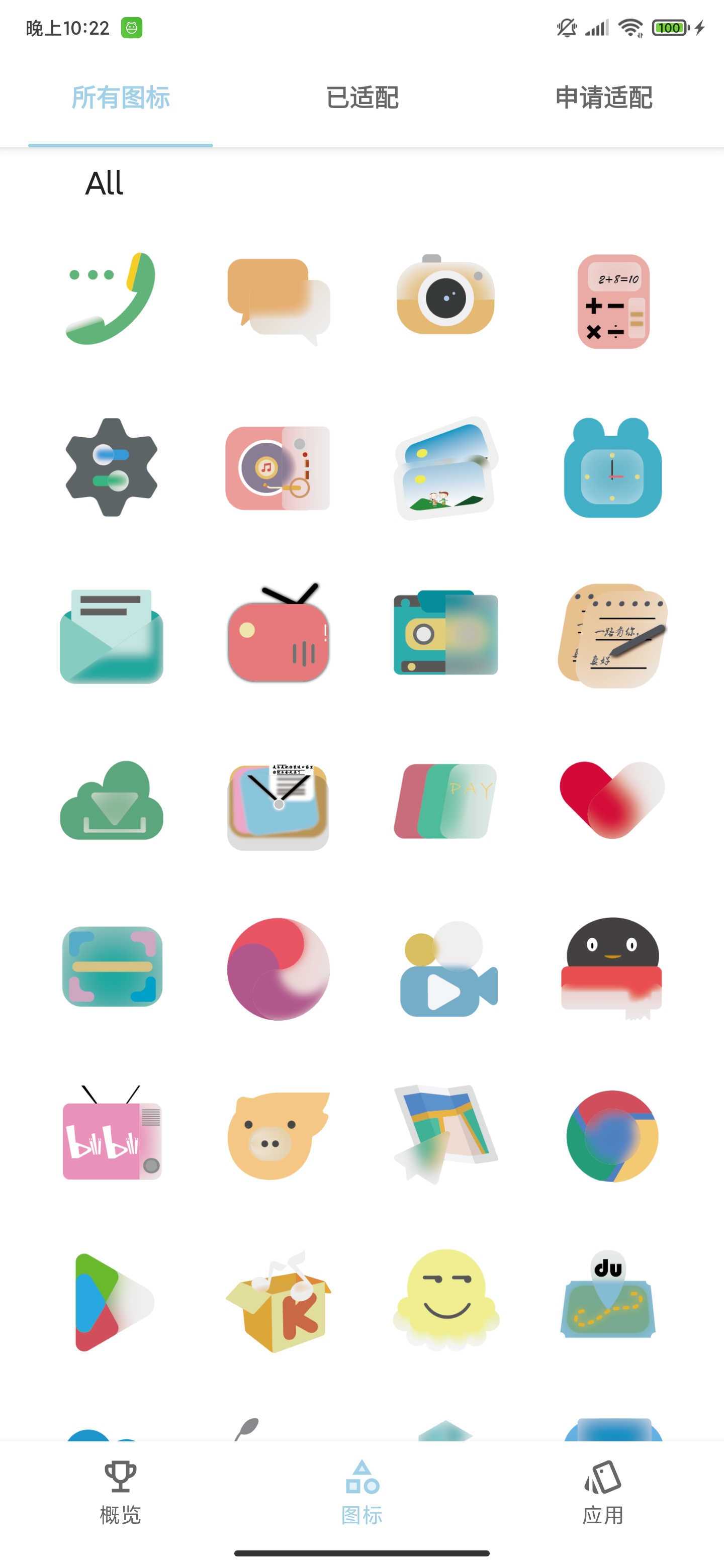This screenshot has height=1568, width=724.
Task: Open the blue alarm clock icon
Action: (x=612, y=467)
